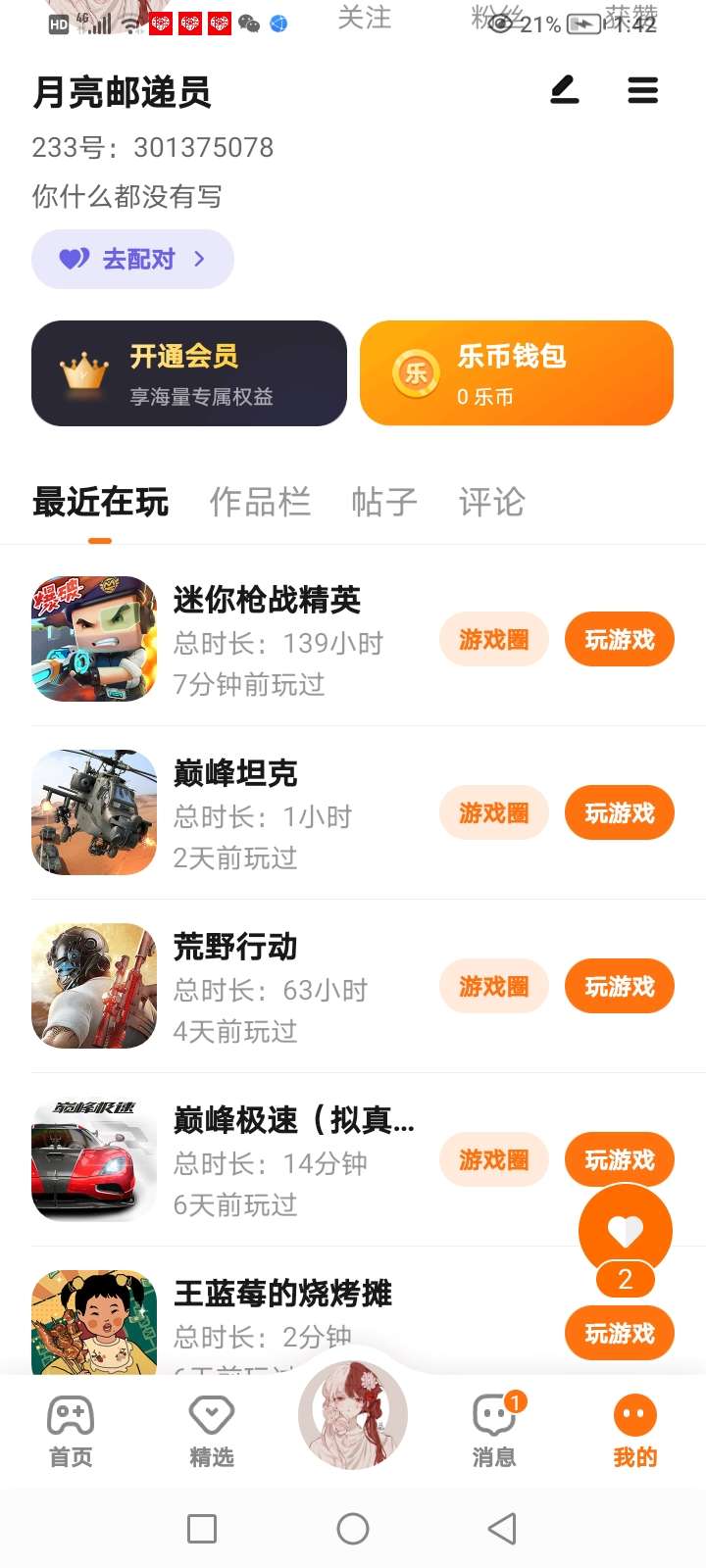
Task: Tap the system back button
Action: (502, 1529)
